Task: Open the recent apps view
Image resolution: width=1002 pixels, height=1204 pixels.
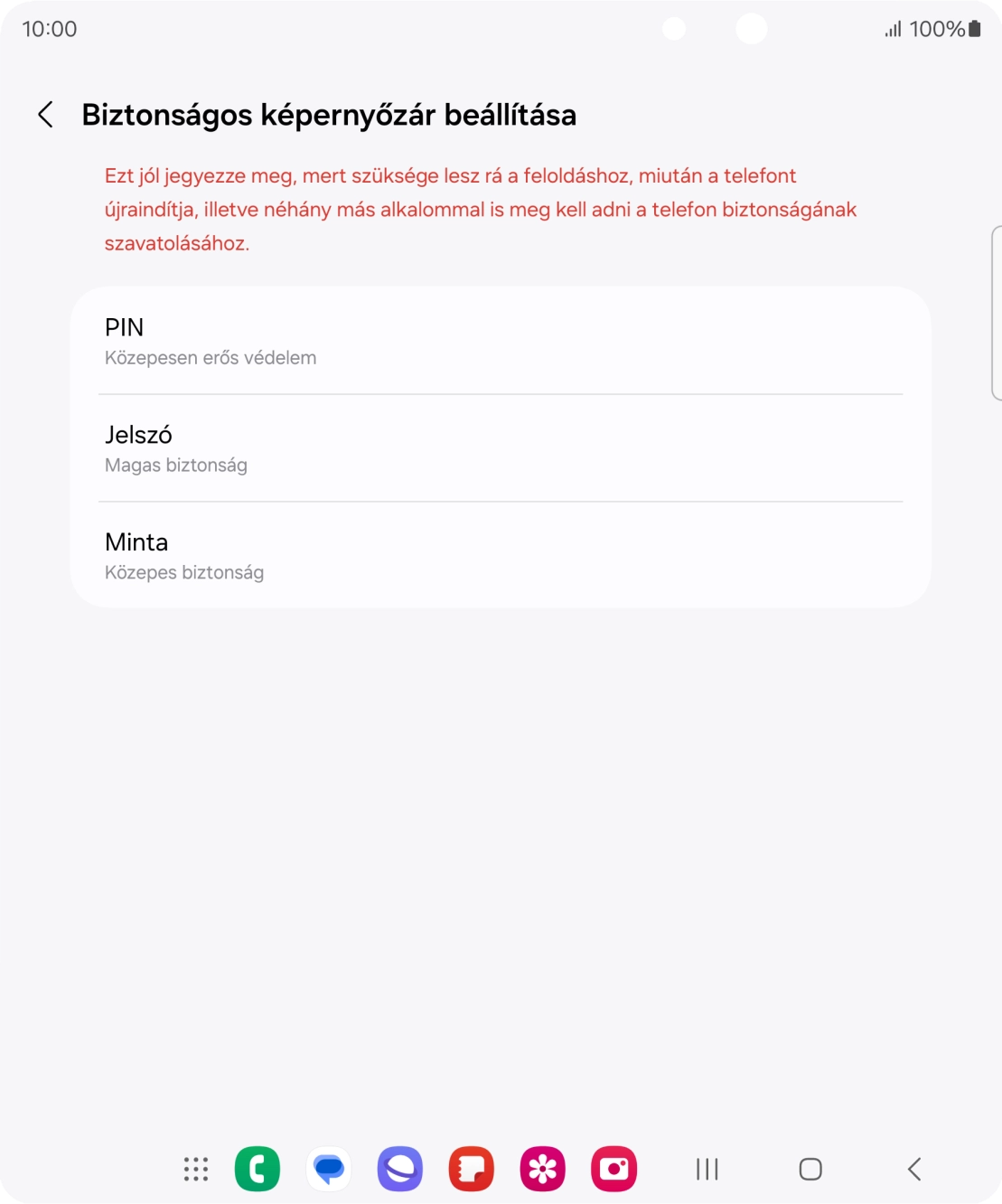Action: click(707, 1168)
